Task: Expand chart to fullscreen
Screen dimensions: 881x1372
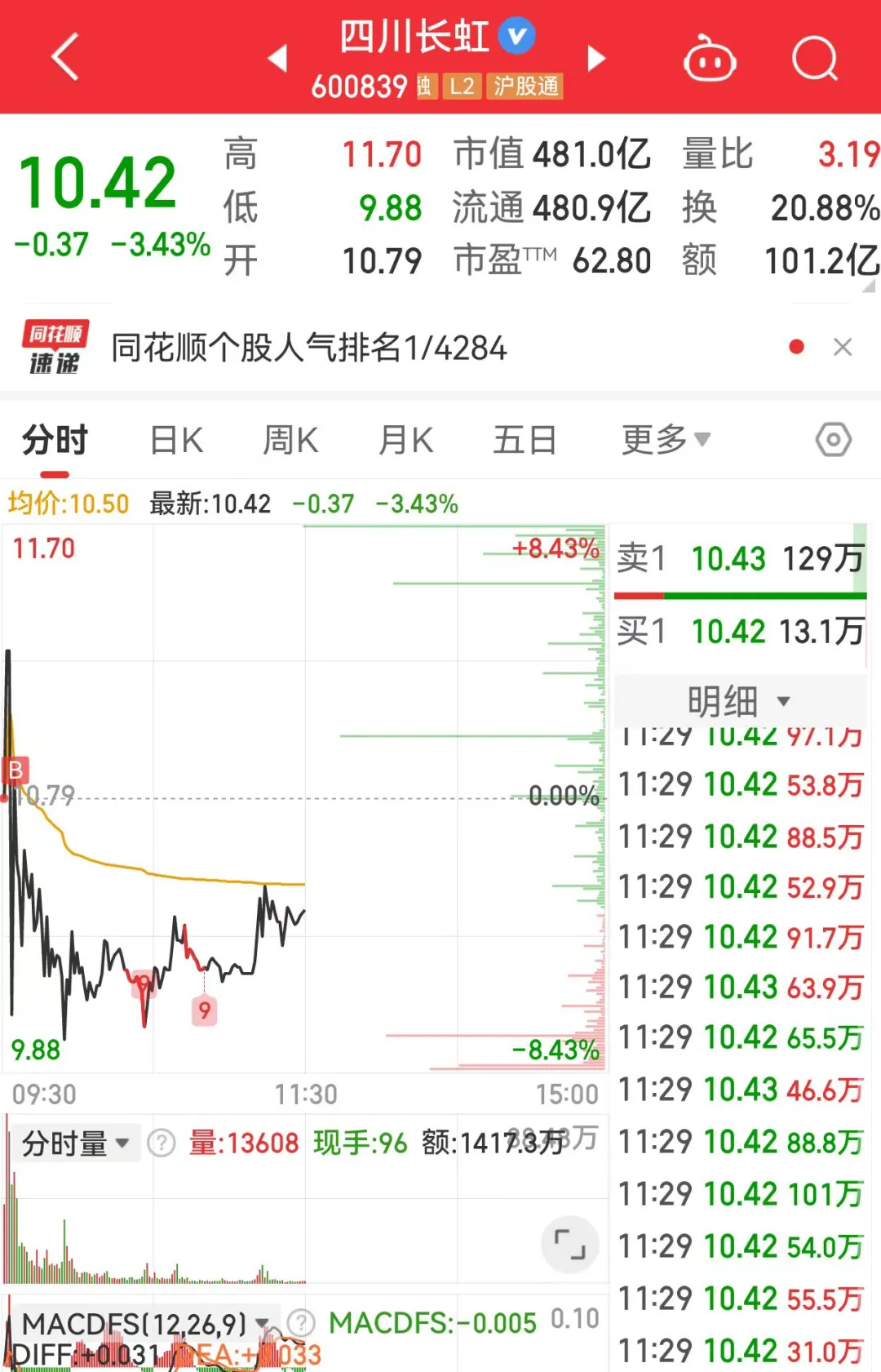Action: (569, 1245)
